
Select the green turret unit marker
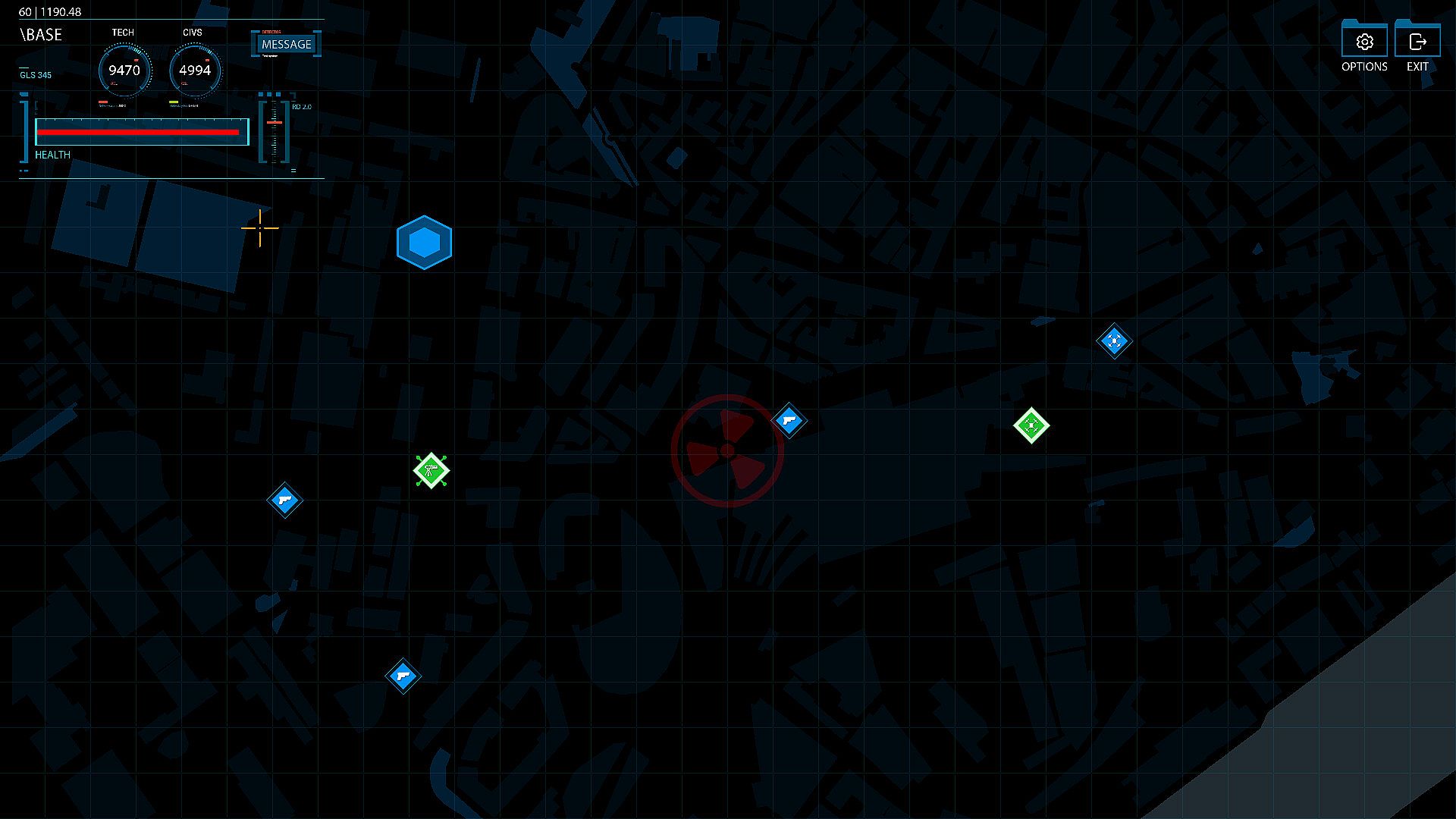(x=431, y=471)
